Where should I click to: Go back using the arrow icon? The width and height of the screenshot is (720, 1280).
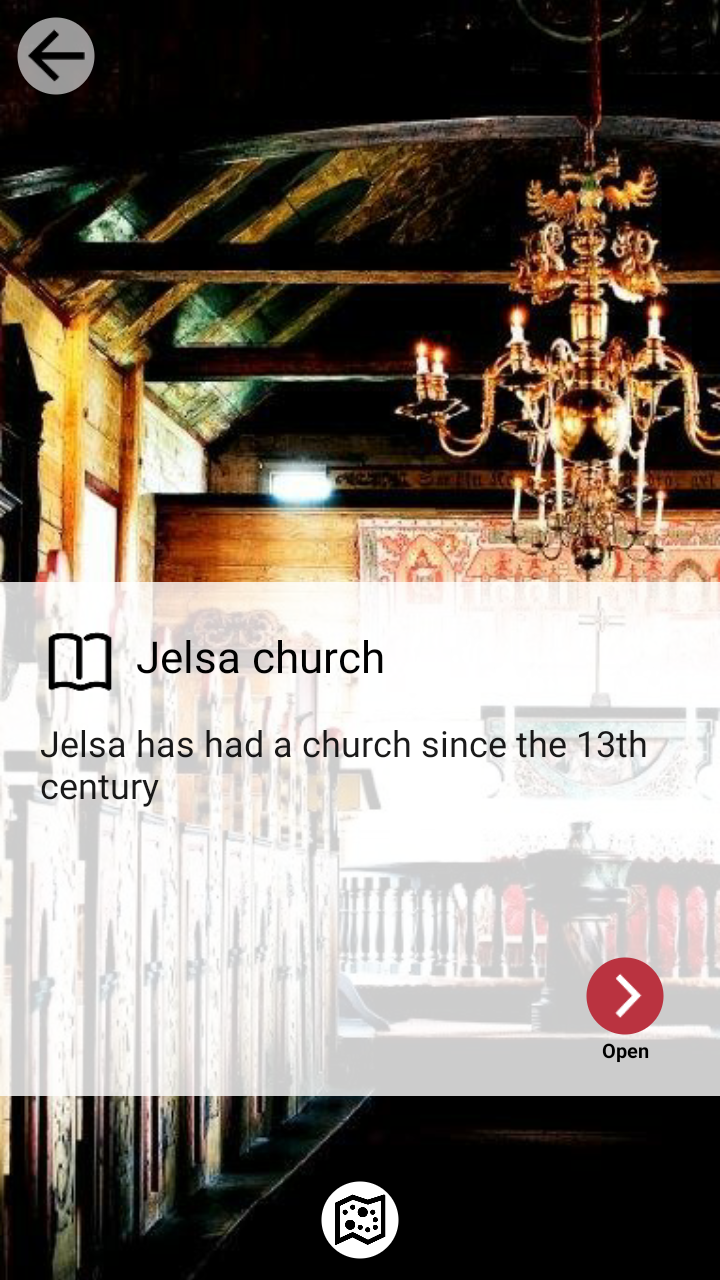[x=56, y=57]
